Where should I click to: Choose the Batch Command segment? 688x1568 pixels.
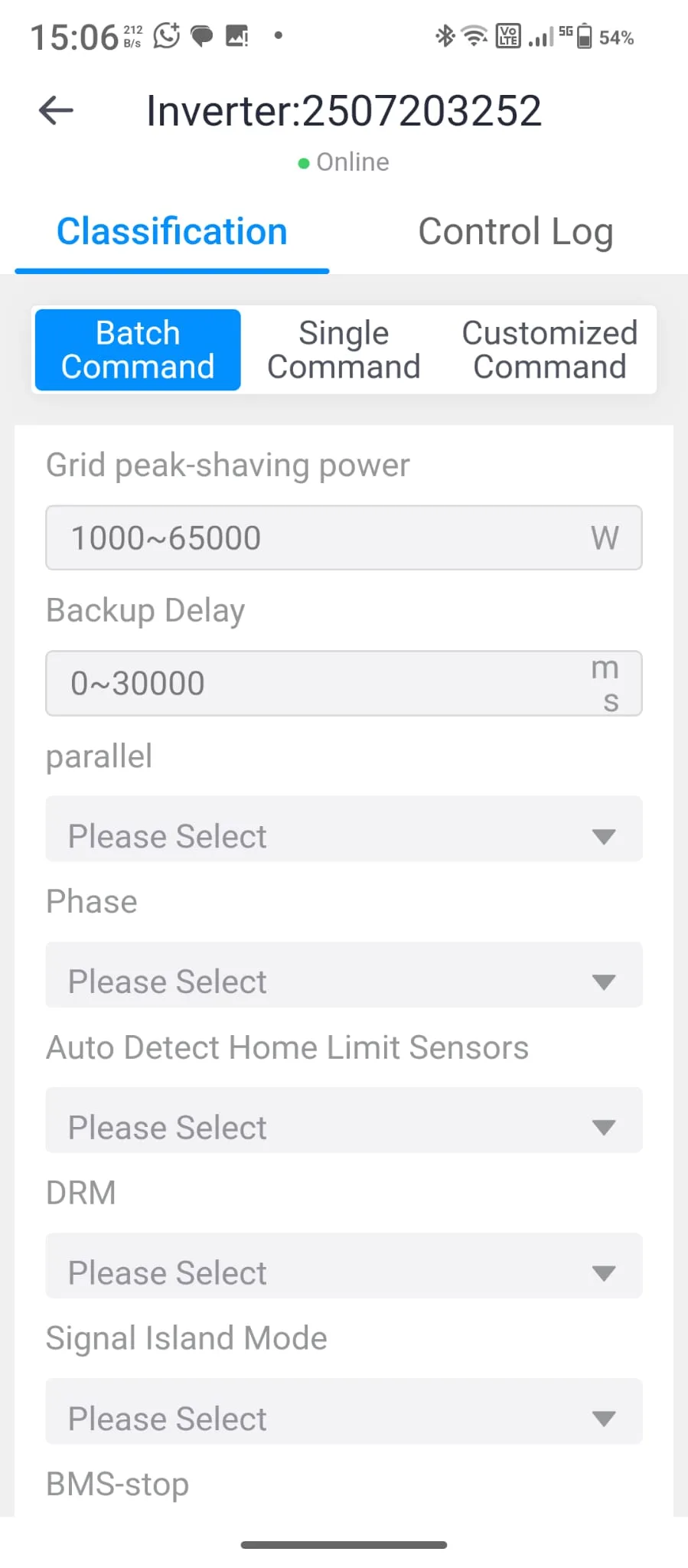pyautogui.click(x=138, y=350)
